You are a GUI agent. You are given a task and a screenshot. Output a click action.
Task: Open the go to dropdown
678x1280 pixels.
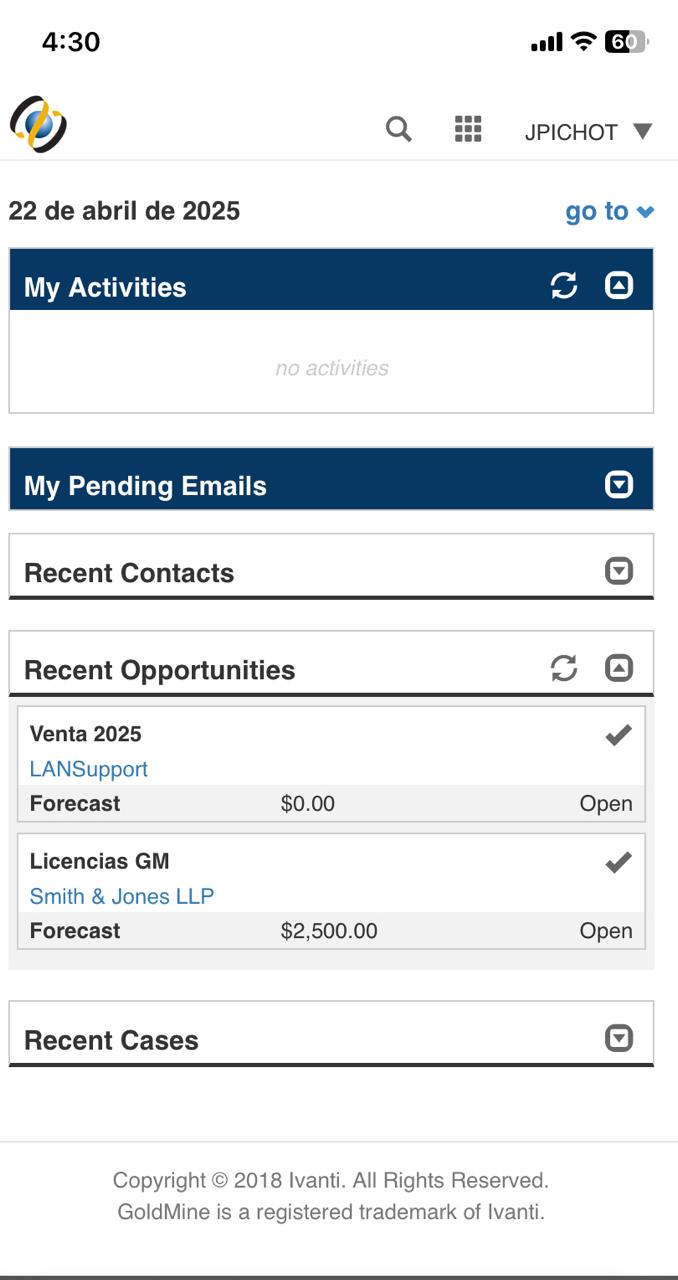(610, 211)
